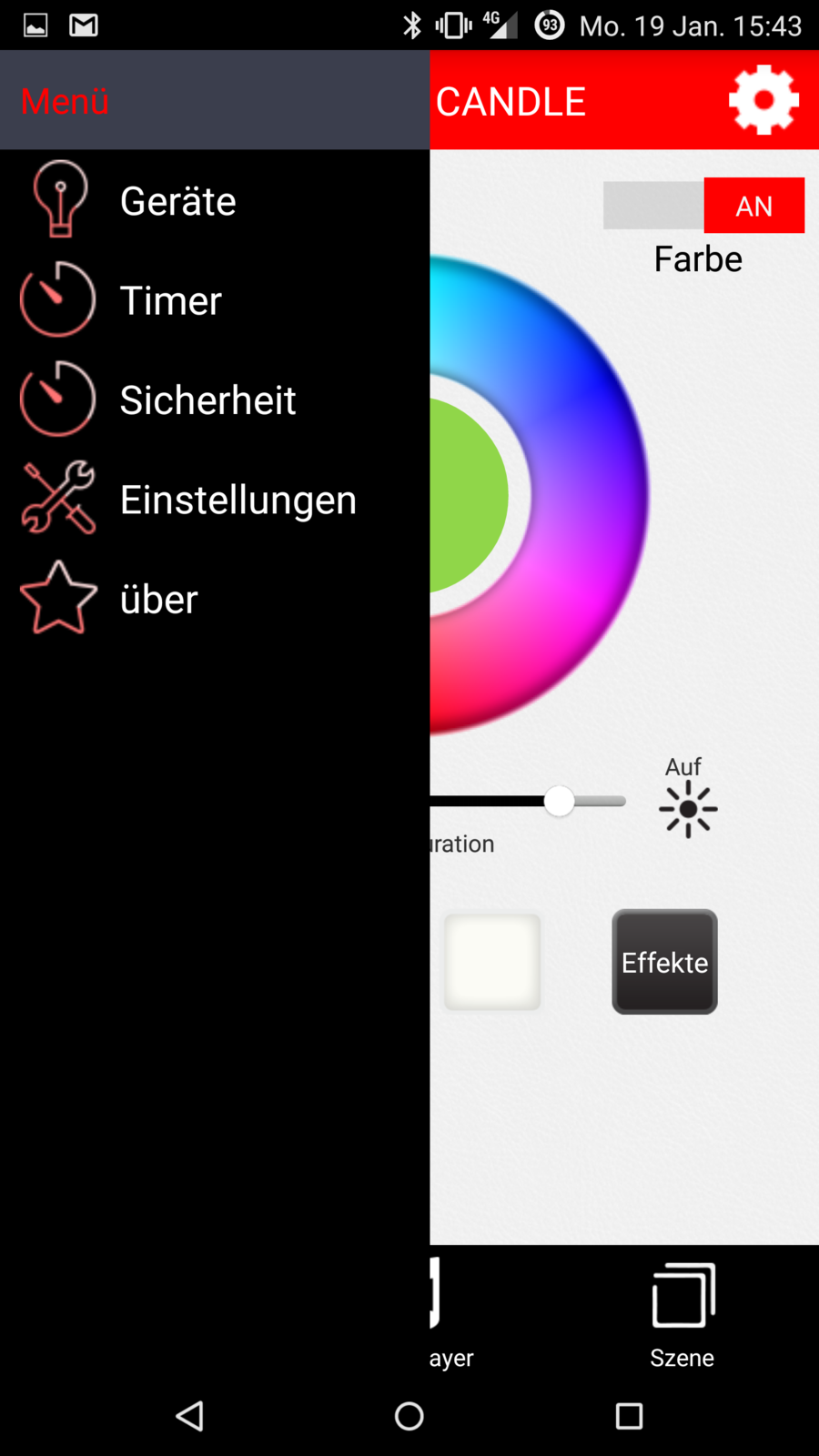This screenshot has height=1456, width=819.
Task: Tap the Auf brightness sun icon
Action: coord(688,808)
